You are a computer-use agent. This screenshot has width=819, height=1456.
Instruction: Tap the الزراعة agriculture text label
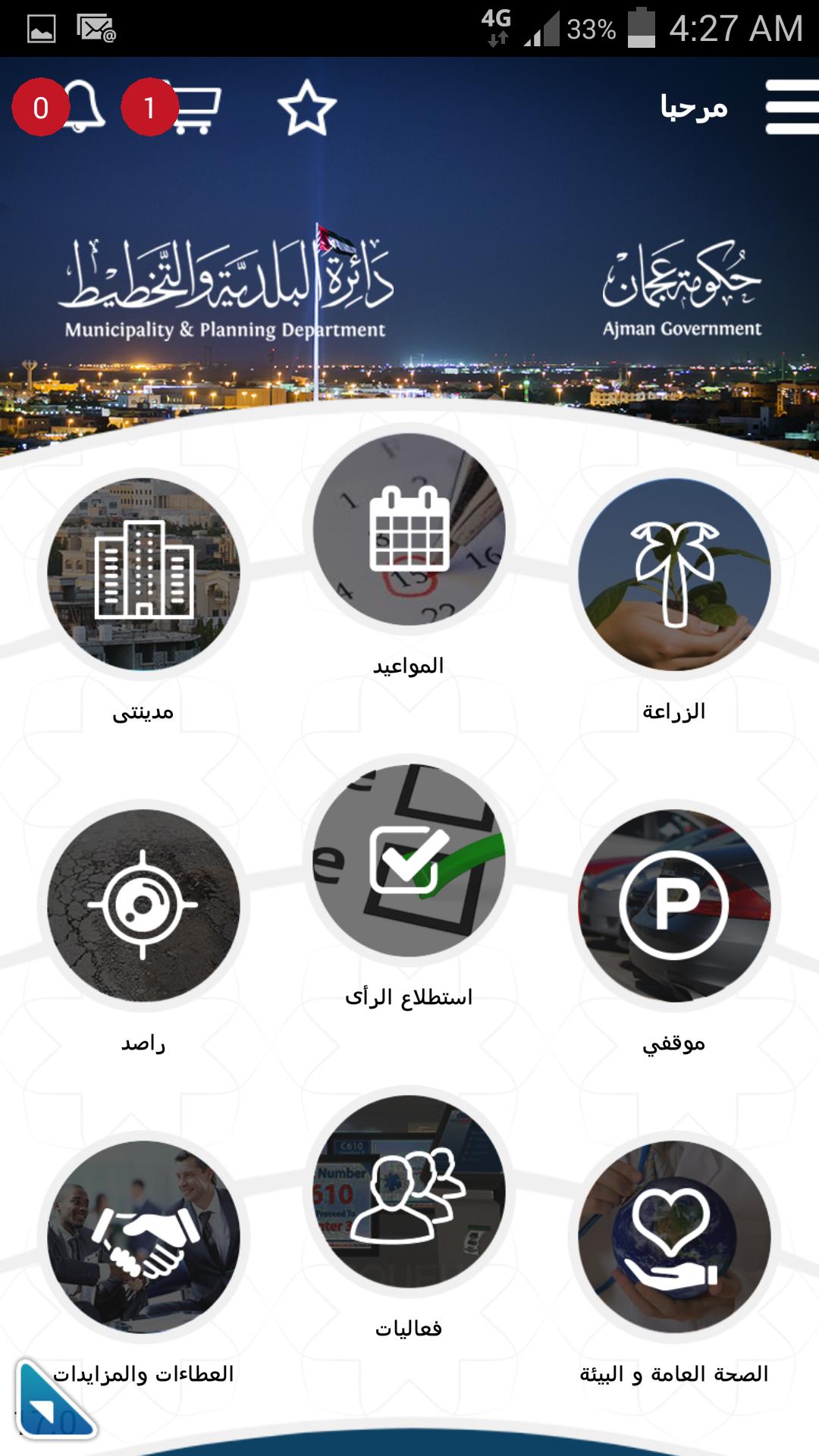[675, 713]
